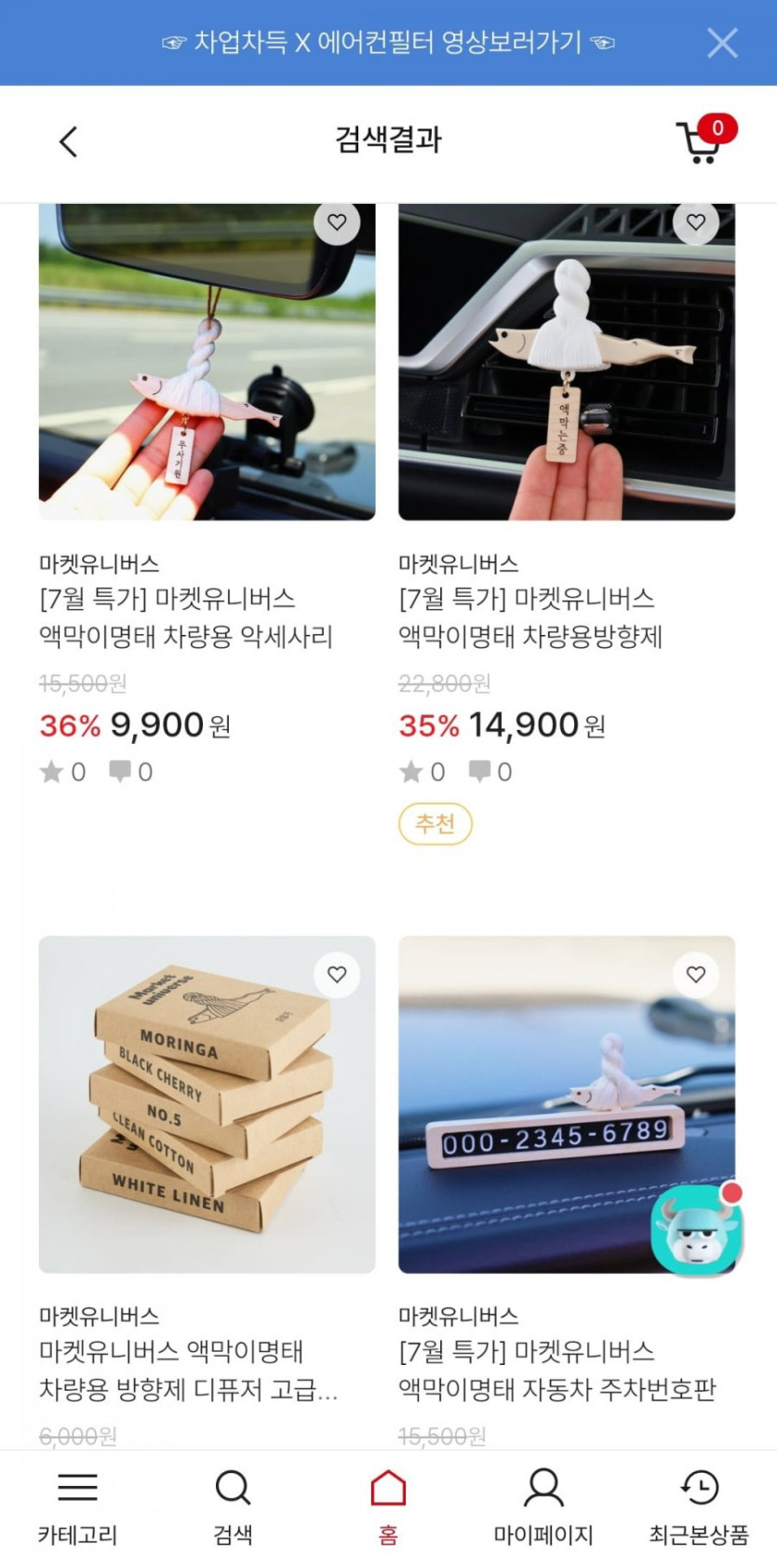
Task: Go to the 홈 tab
Action: (x=388, y=1507)
